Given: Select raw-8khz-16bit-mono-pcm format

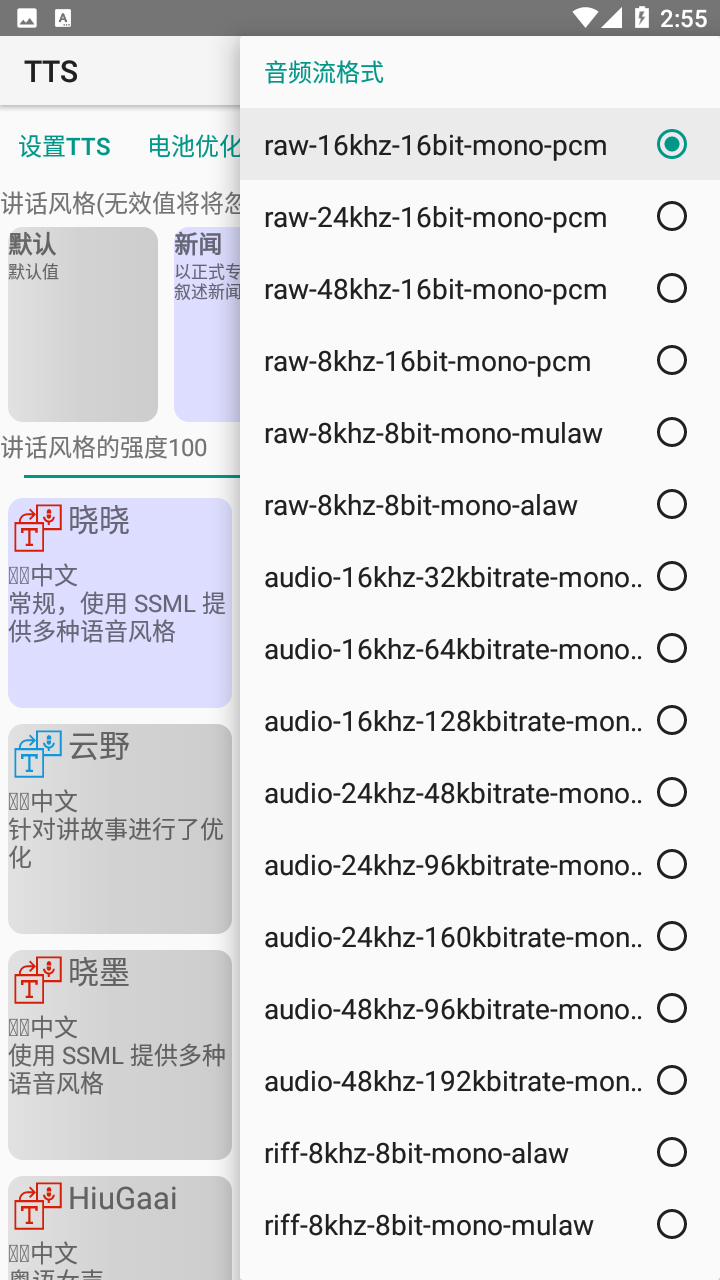Looking at the screenshot, I should pyautogui.click(x=478, y=361).
